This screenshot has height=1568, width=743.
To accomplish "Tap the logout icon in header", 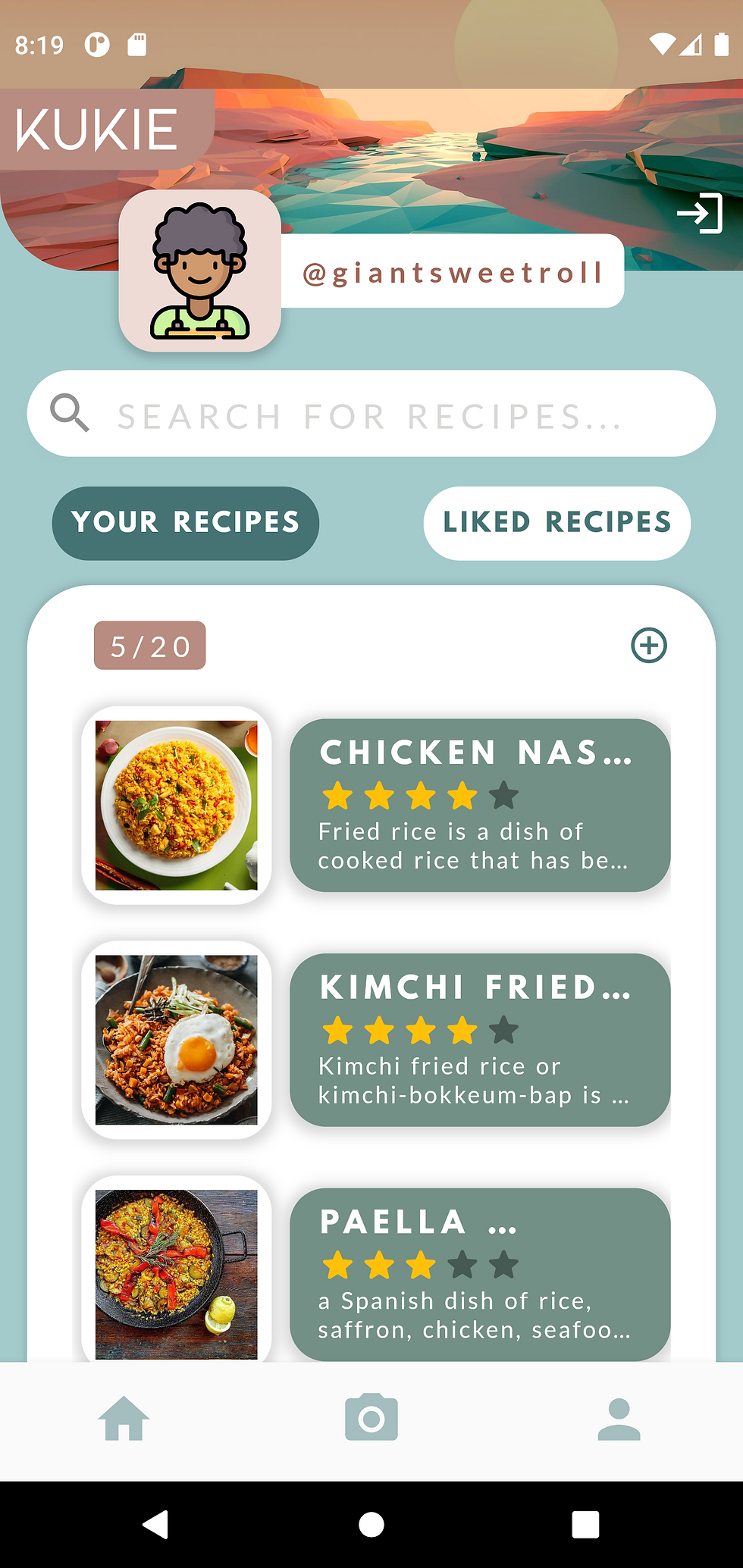I will [x=699, y=213].
